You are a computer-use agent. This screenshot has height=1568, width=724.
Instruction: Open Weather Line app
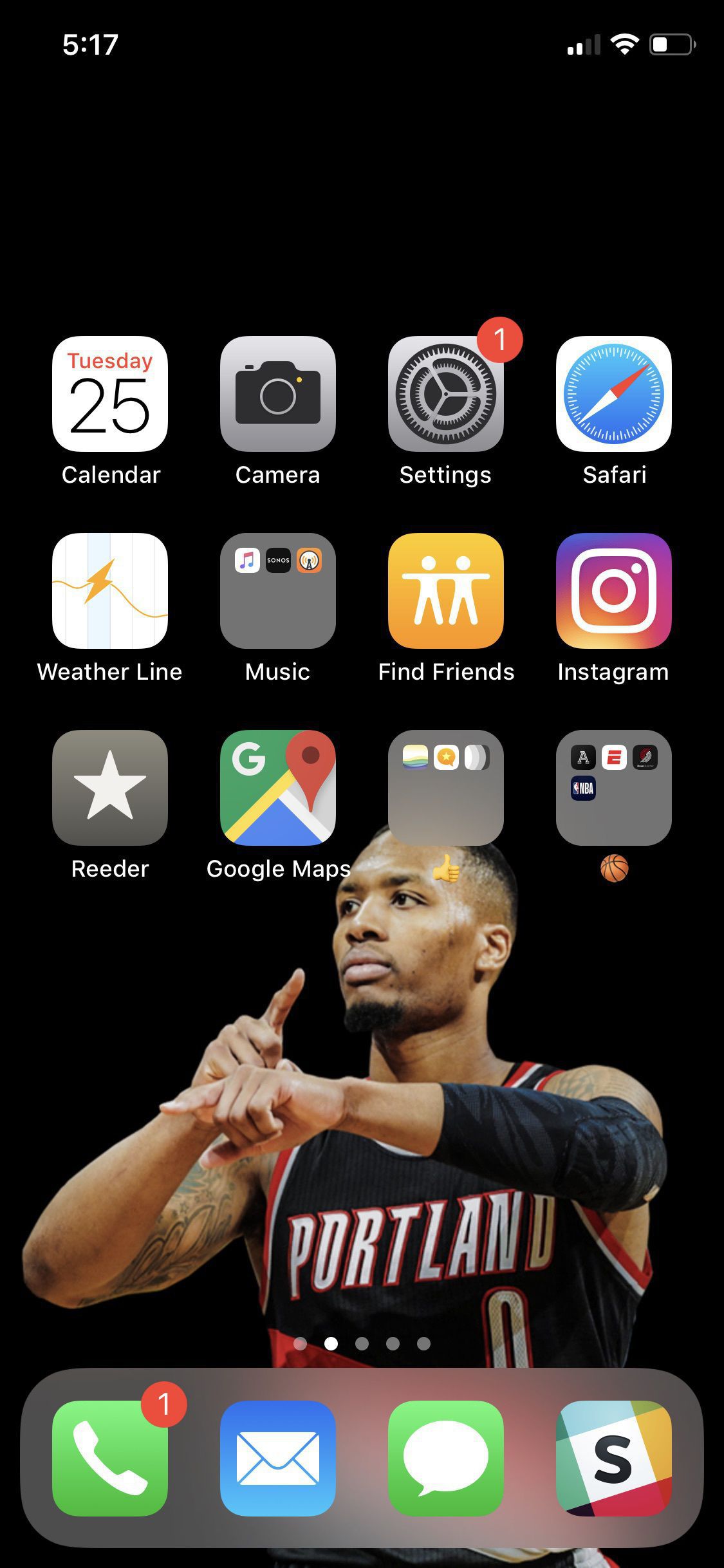pyautogui.click(x=110, y=590)
